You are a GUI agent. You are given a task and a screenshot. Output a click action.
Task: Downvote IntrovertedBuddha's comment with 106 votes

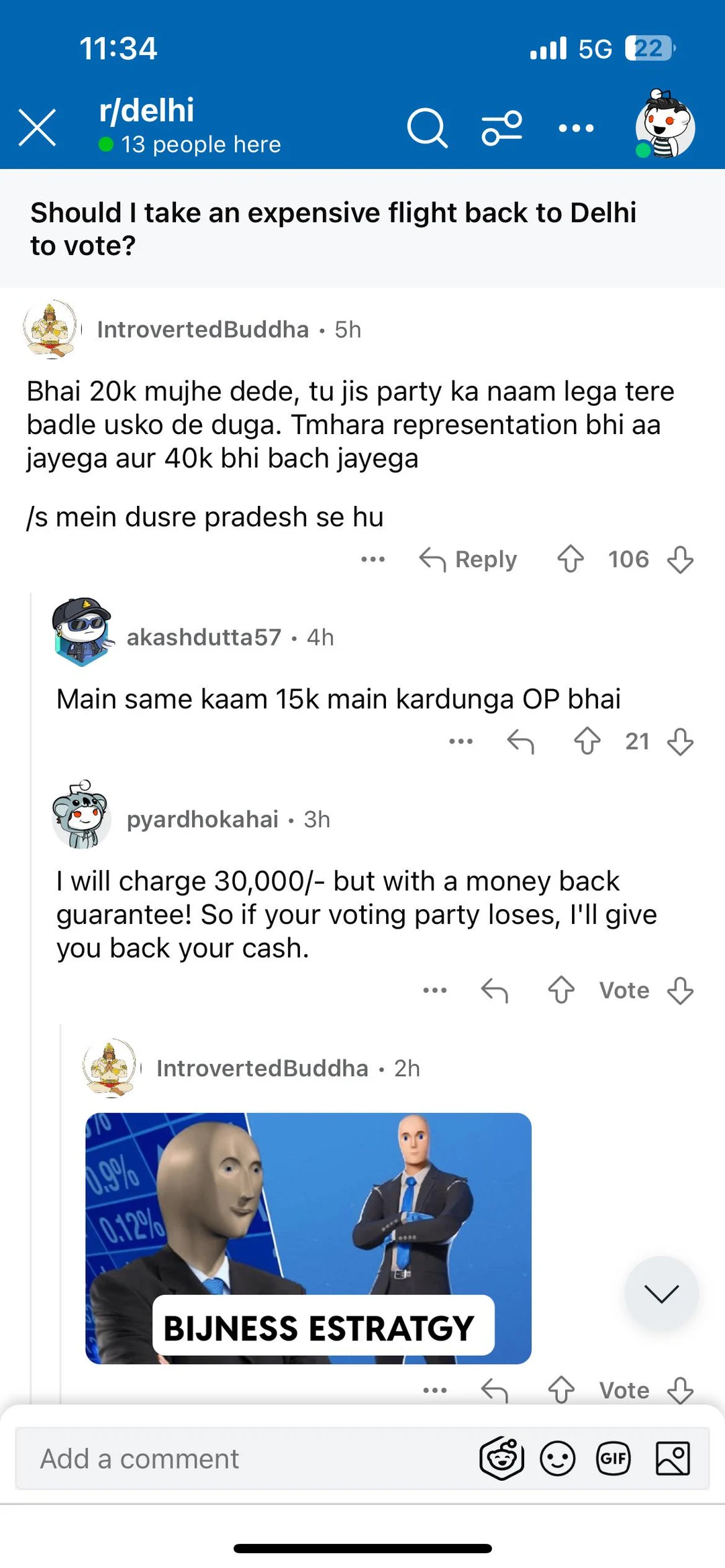pos(680,559)
